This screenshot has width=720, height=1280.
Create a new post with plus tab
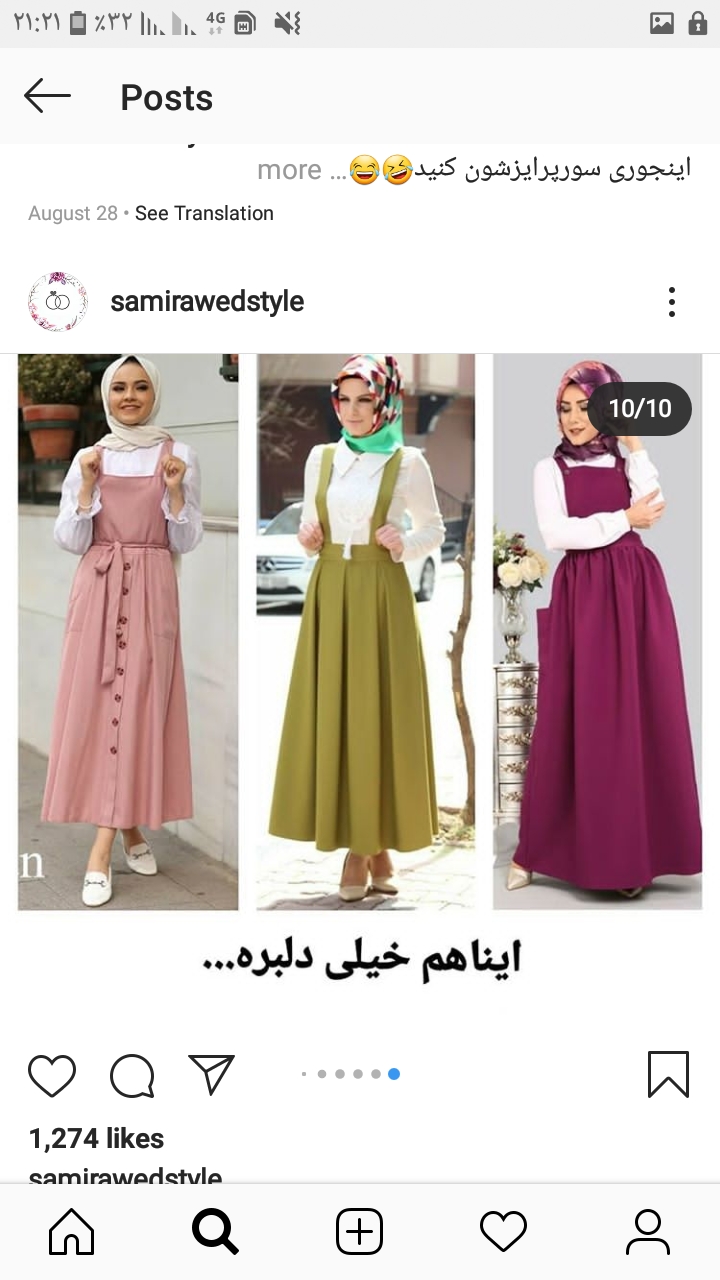[x=359, y=1231]
